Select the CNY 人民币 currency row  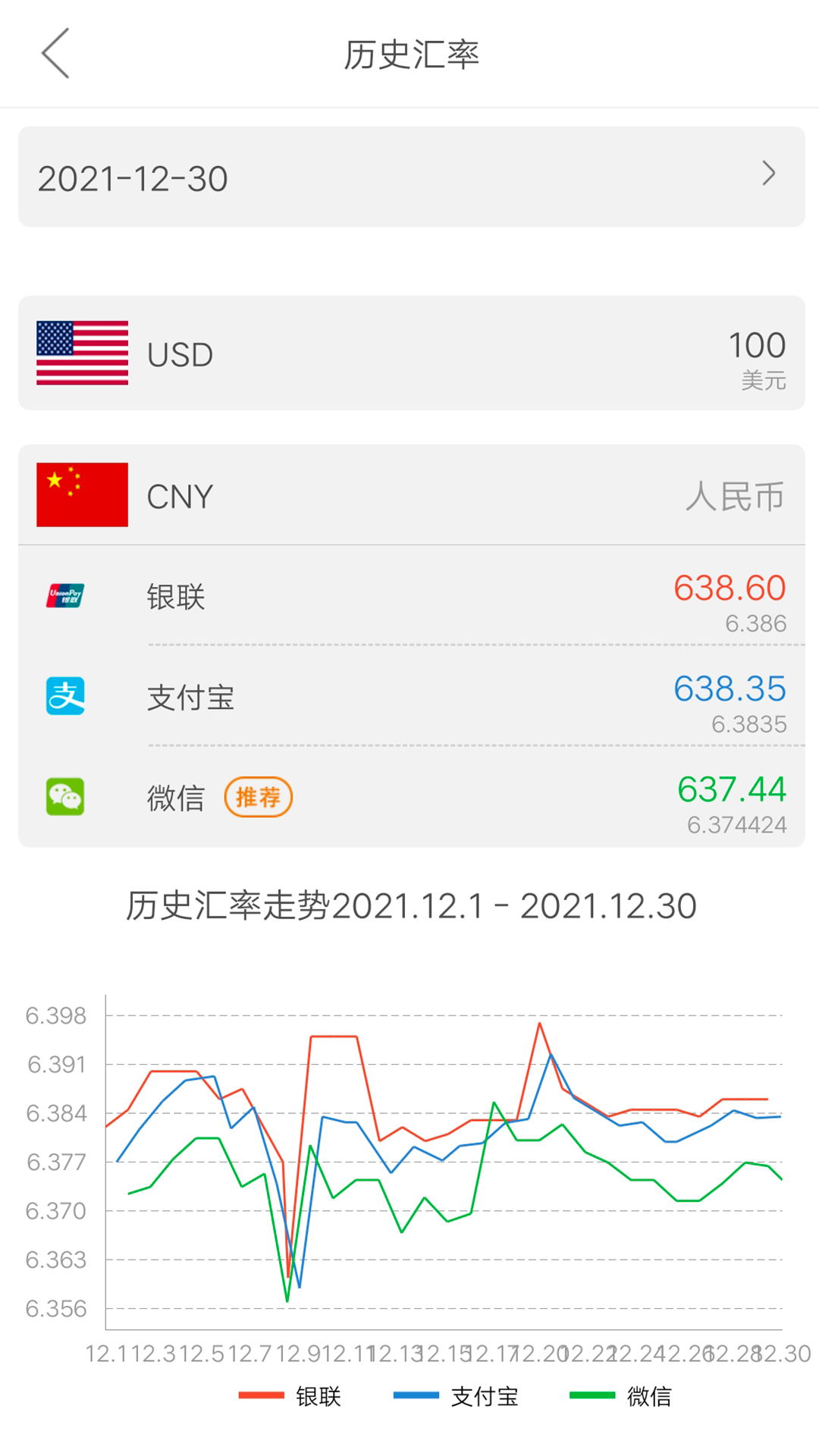pos(411,496)
